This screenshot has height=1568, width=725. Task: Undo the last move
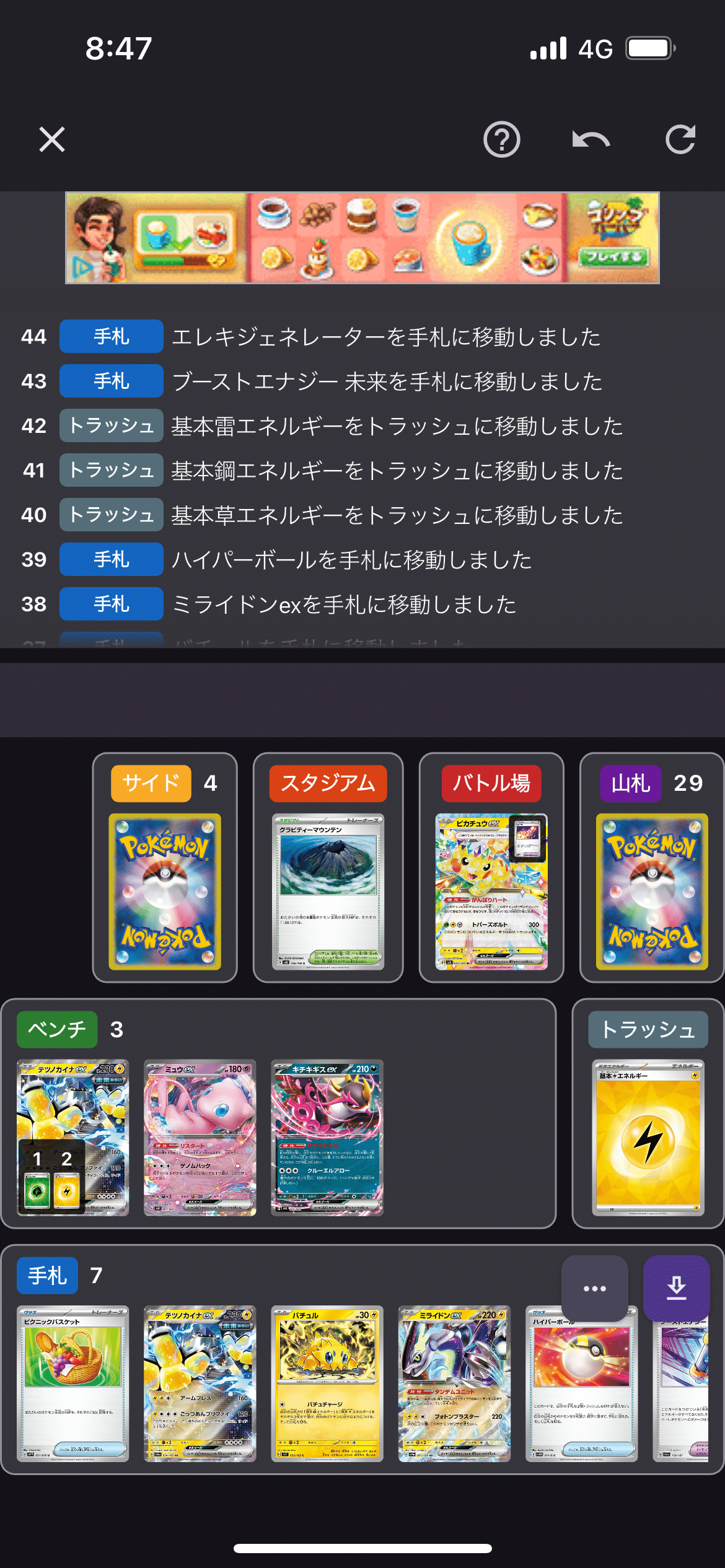(591, 140)
